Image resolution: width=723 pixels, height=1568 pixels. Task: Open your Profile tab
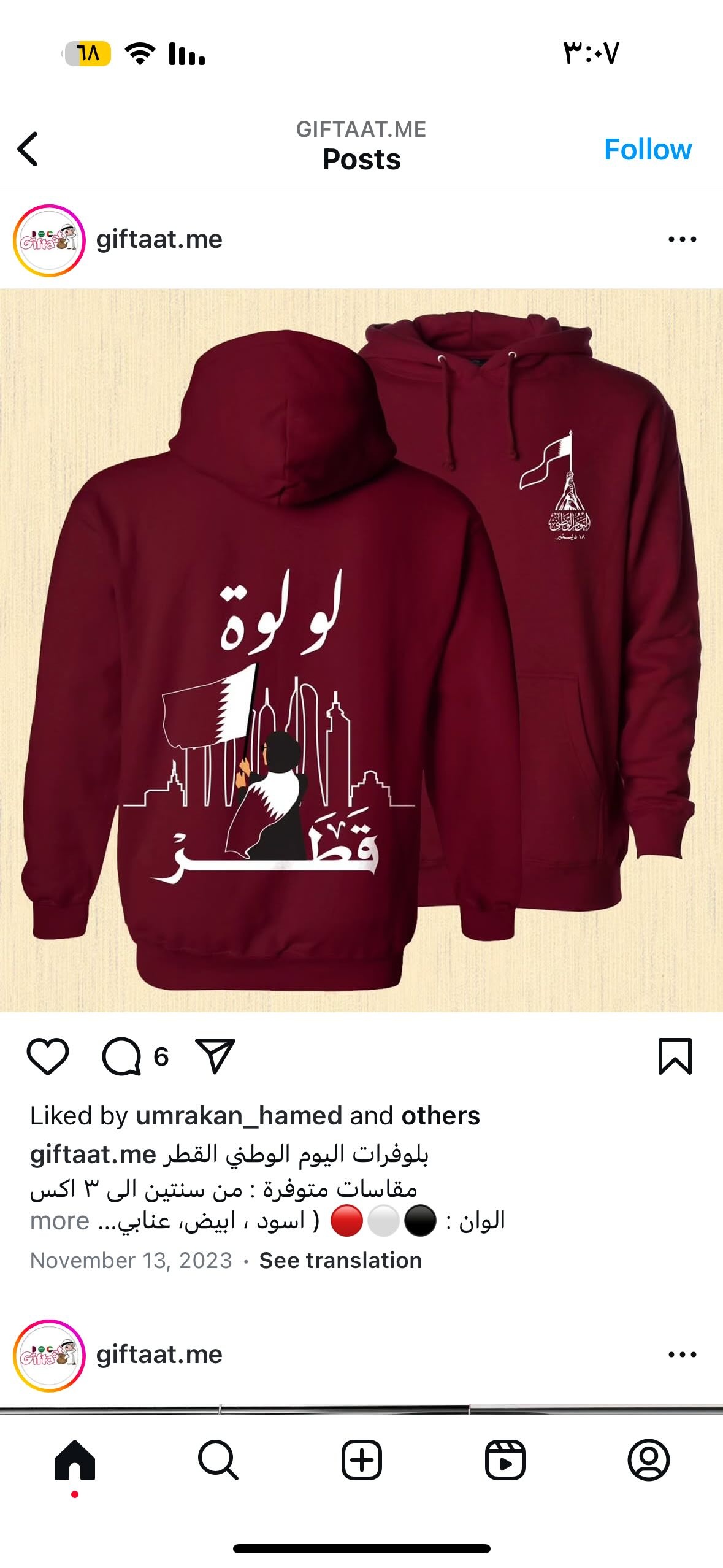pyautogui.click(x=649, y=1461)
